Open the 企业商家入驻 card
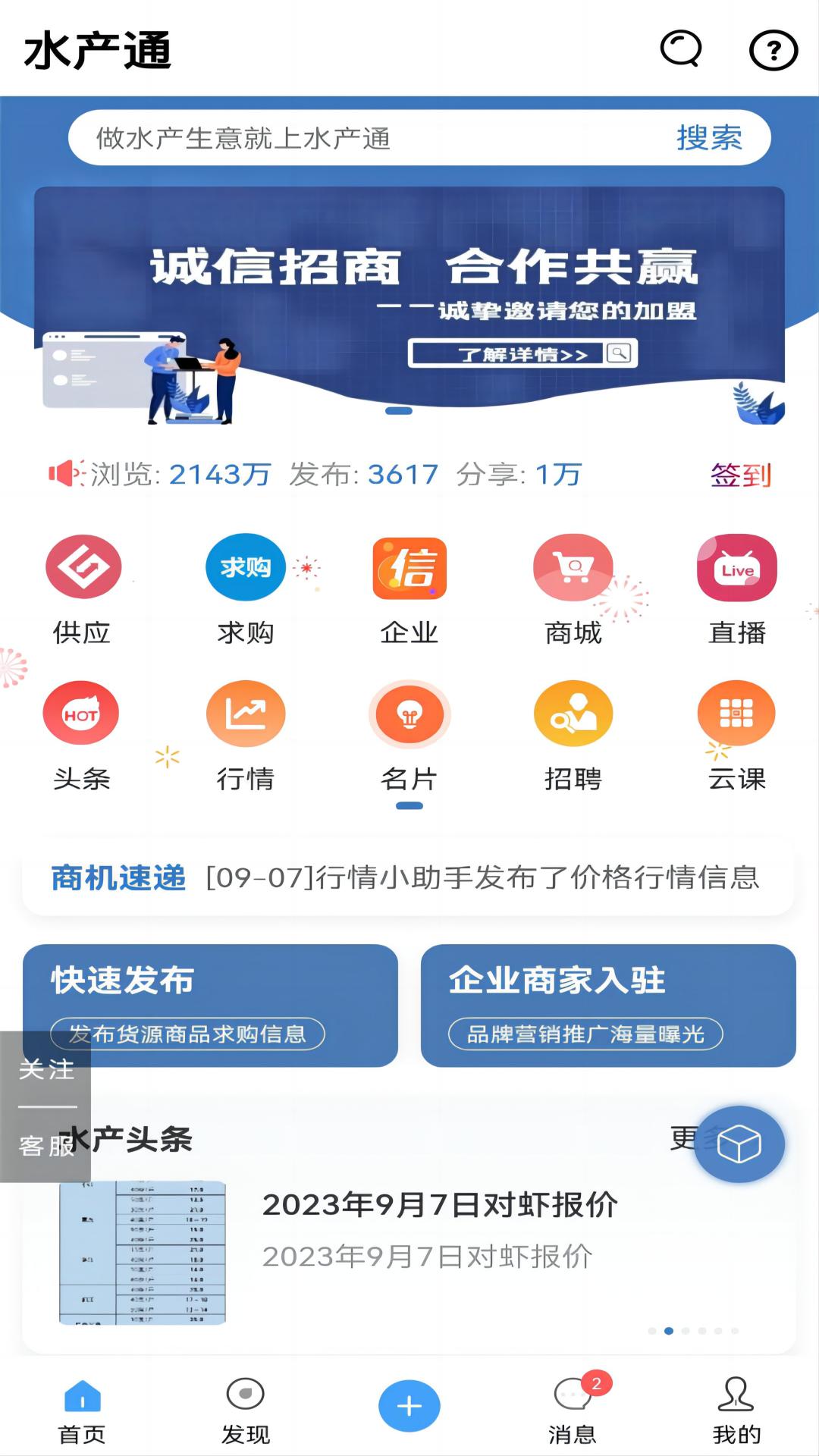This screenshot has height=1456, width=819. pos(608,1006)
